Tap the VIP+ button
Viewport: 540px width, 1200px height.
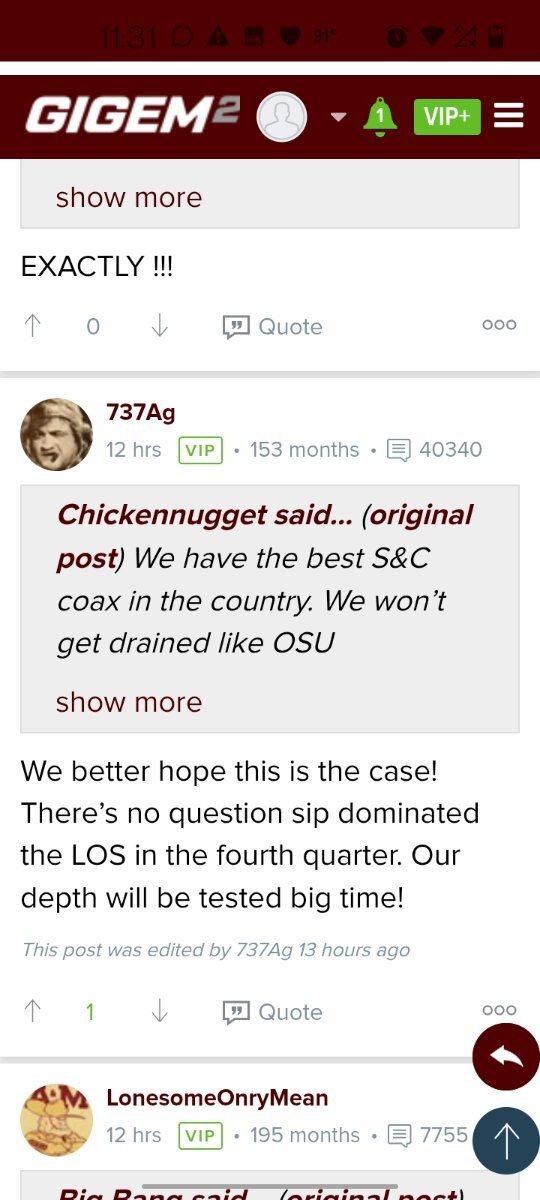pyautogui.click(x=447, y=117)
